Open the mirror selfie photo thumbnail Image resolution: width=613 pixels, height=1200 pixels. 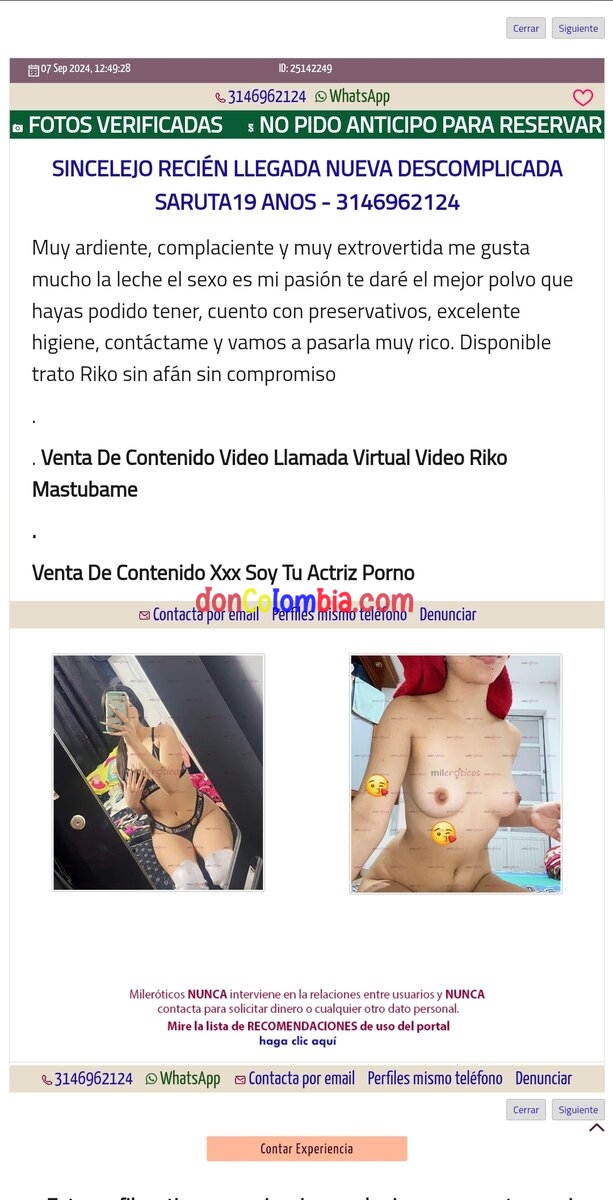tap(158, 772)
